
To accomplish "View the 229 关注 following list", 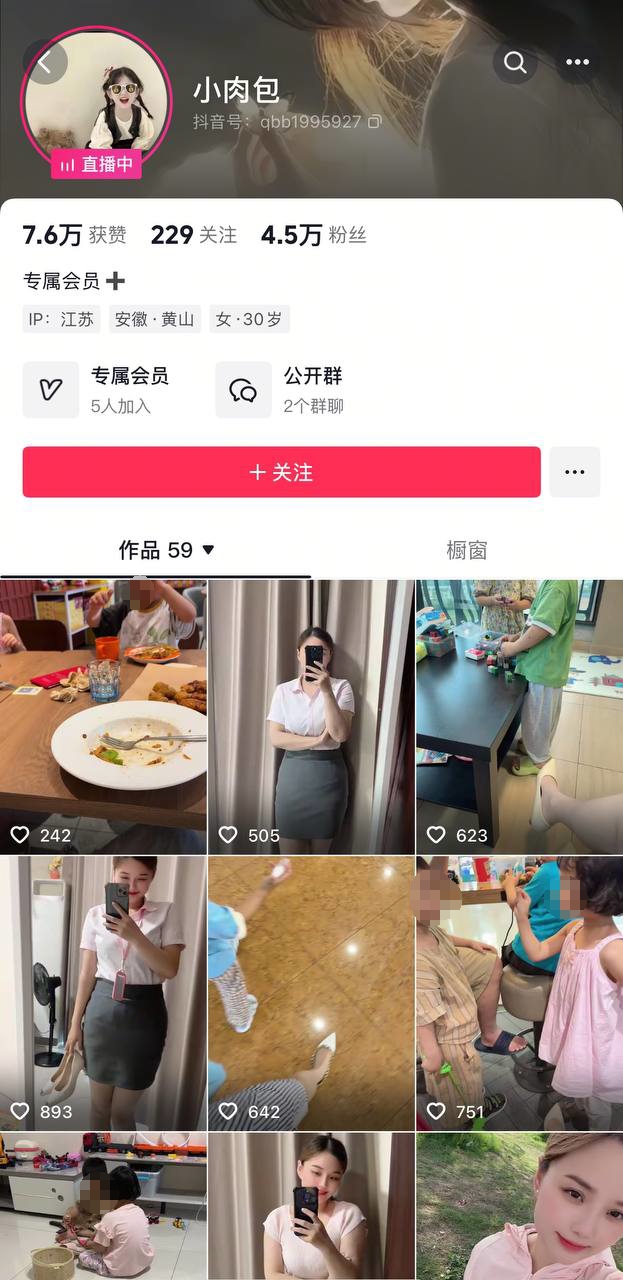I will pyautogui.click(x=194, y=235).
